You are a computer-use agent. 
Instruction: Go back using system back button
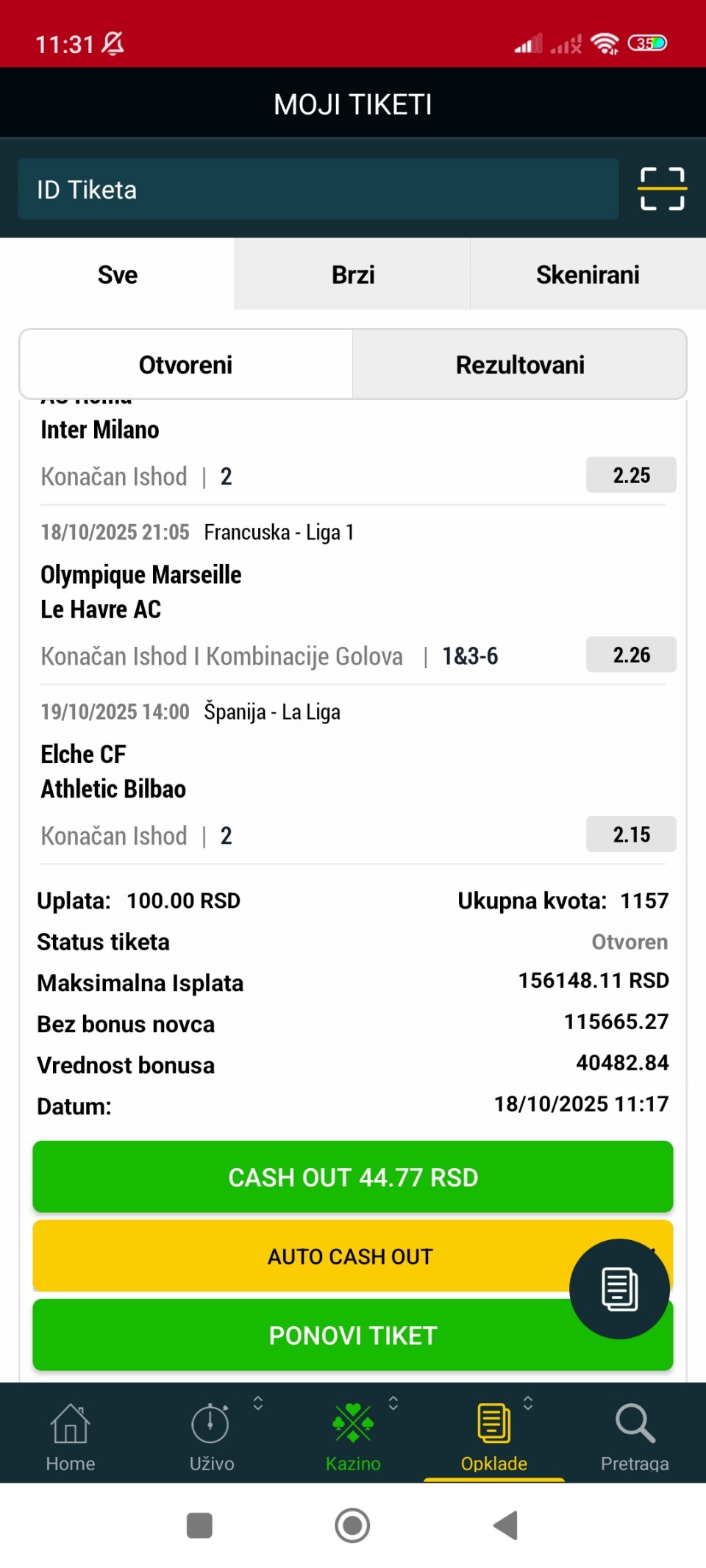[x=505, y=1525]
